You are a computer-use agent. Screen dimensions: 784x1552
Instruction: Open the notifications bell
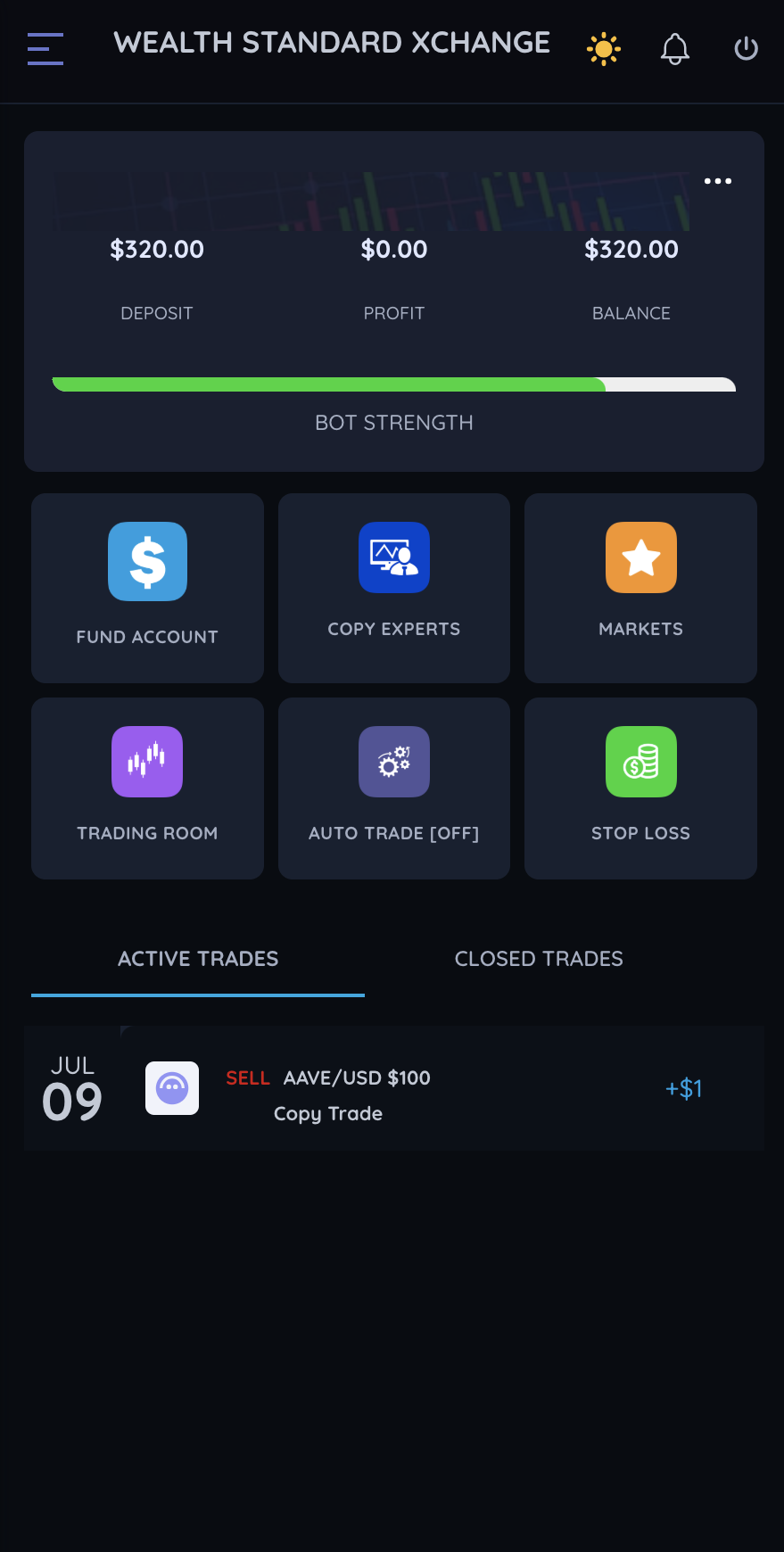point(675,49)
